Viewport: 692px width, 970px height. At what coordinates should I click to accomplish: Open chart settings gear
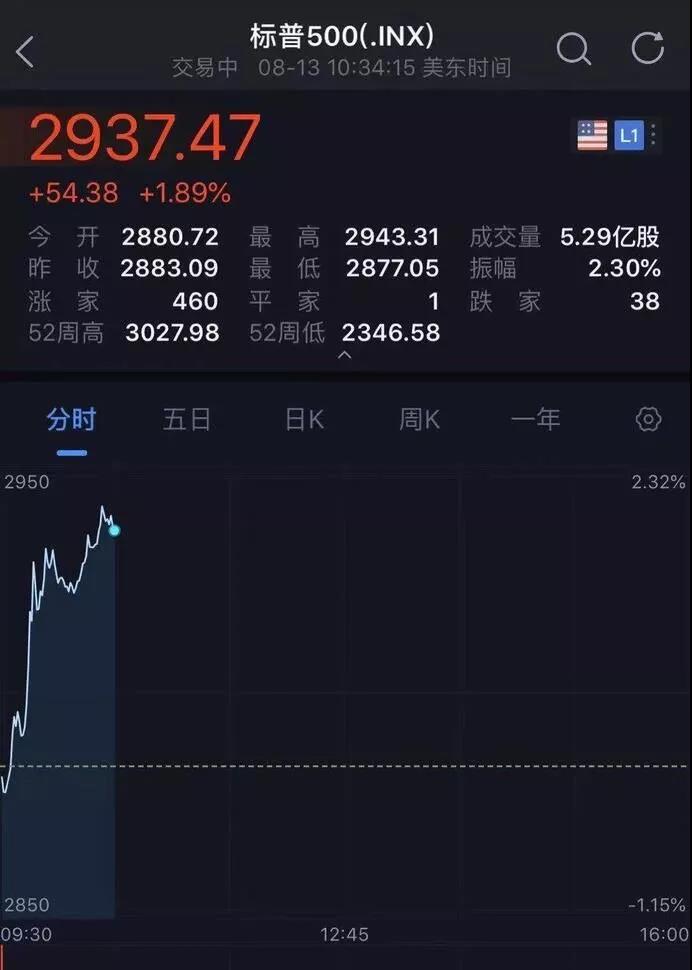(649, 420)
